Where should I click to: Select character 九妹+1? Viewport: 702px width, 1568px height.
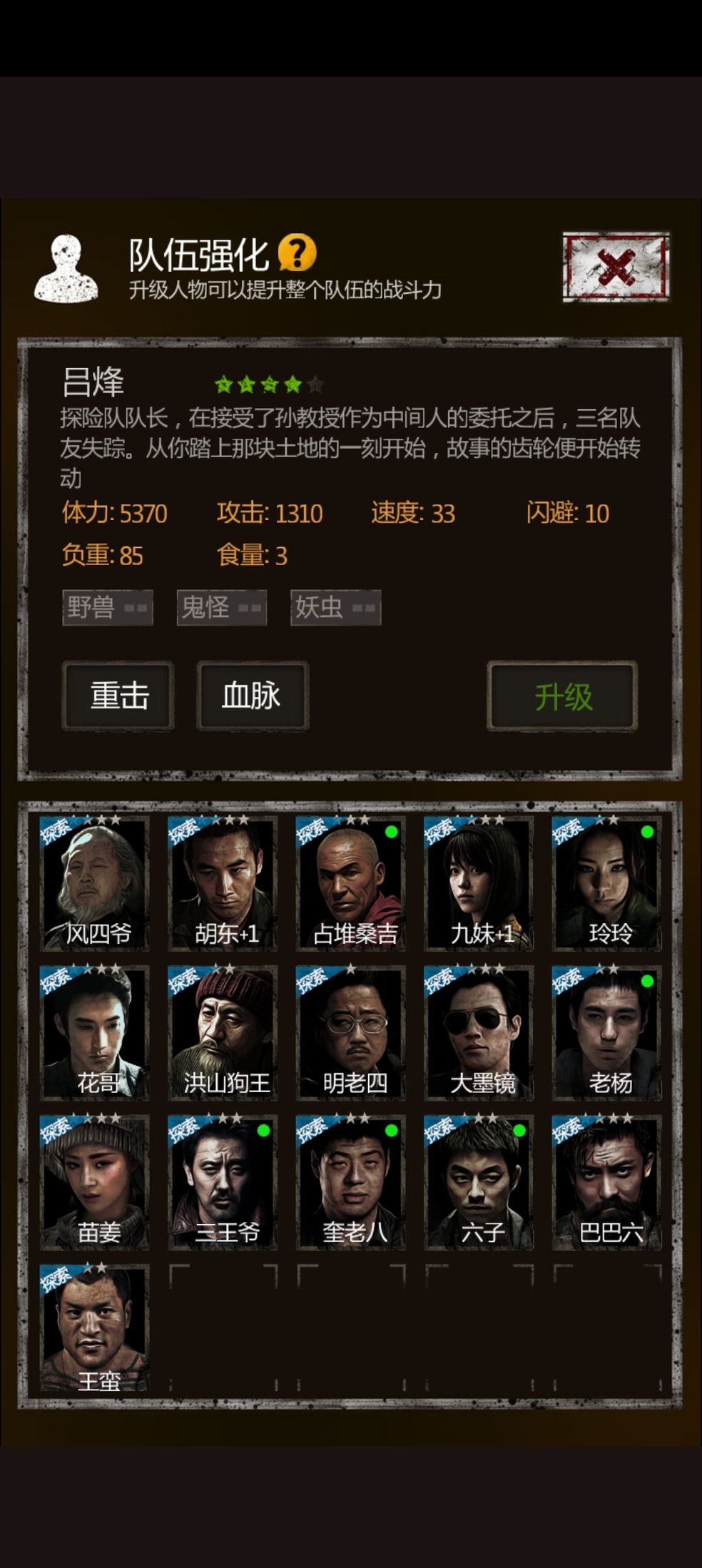479,885
